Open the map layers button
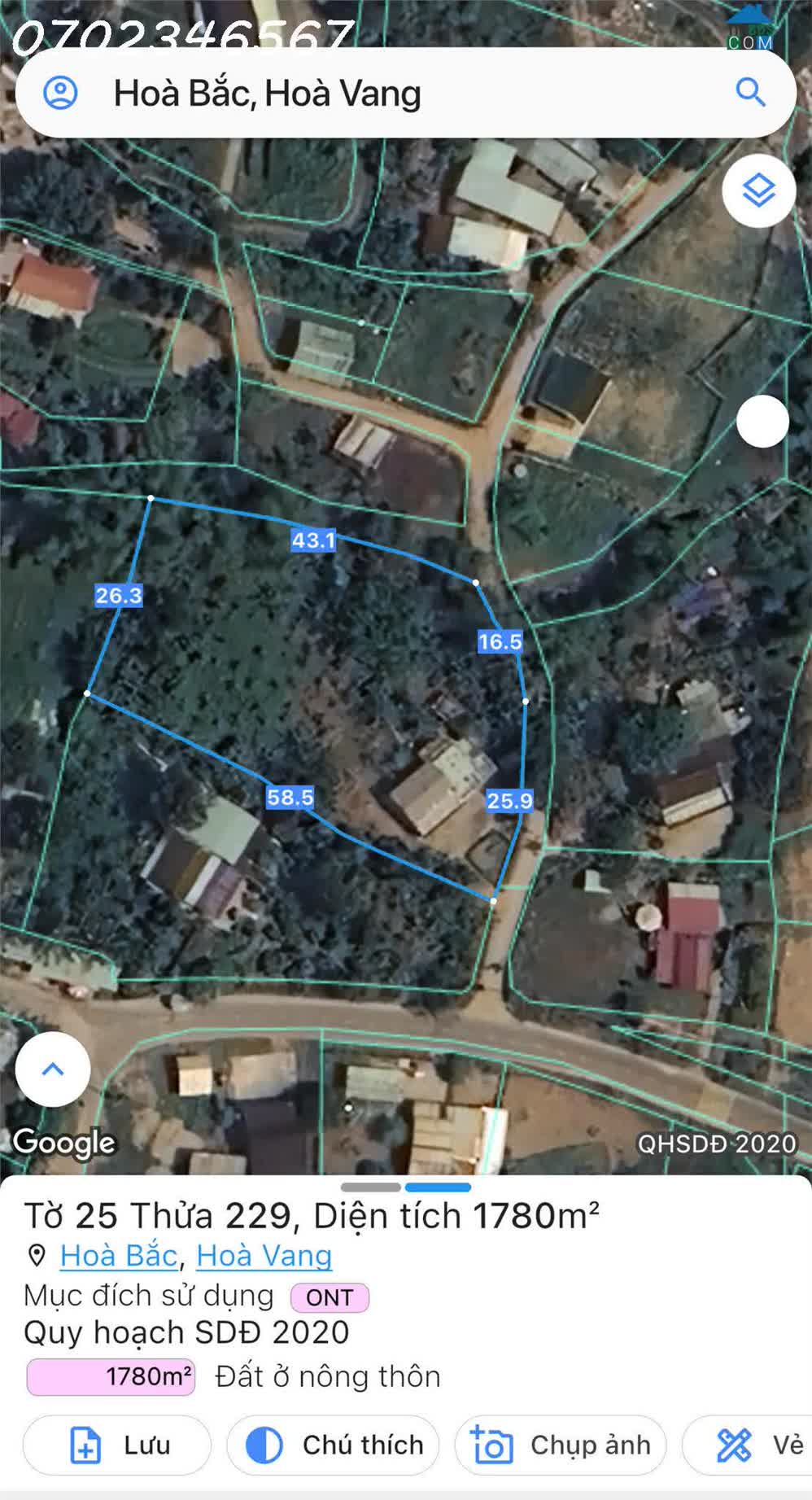 (758, 190)
